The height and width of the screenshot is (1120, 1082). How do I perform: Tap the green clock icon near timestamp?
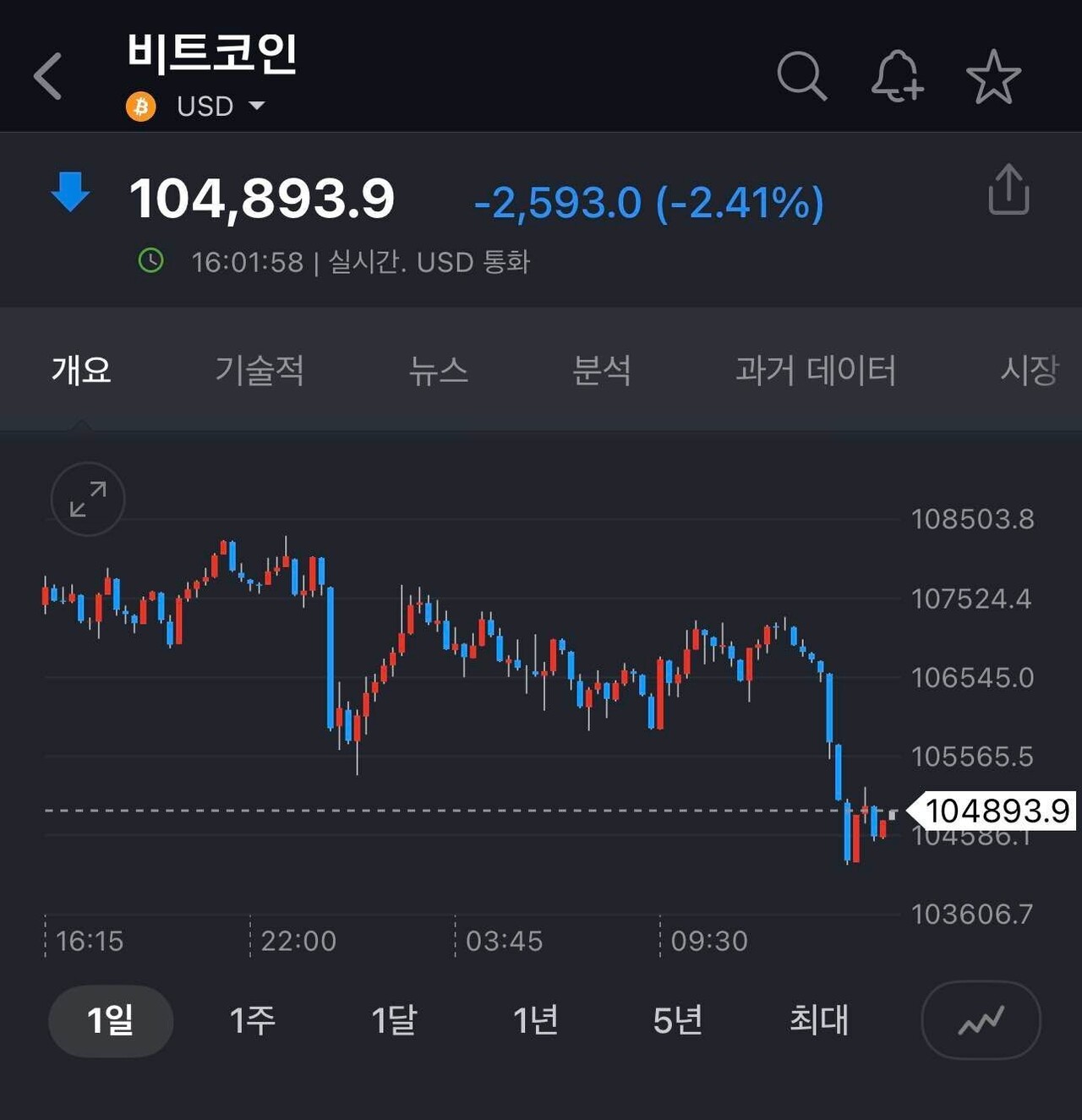click(x=150, y=261)
